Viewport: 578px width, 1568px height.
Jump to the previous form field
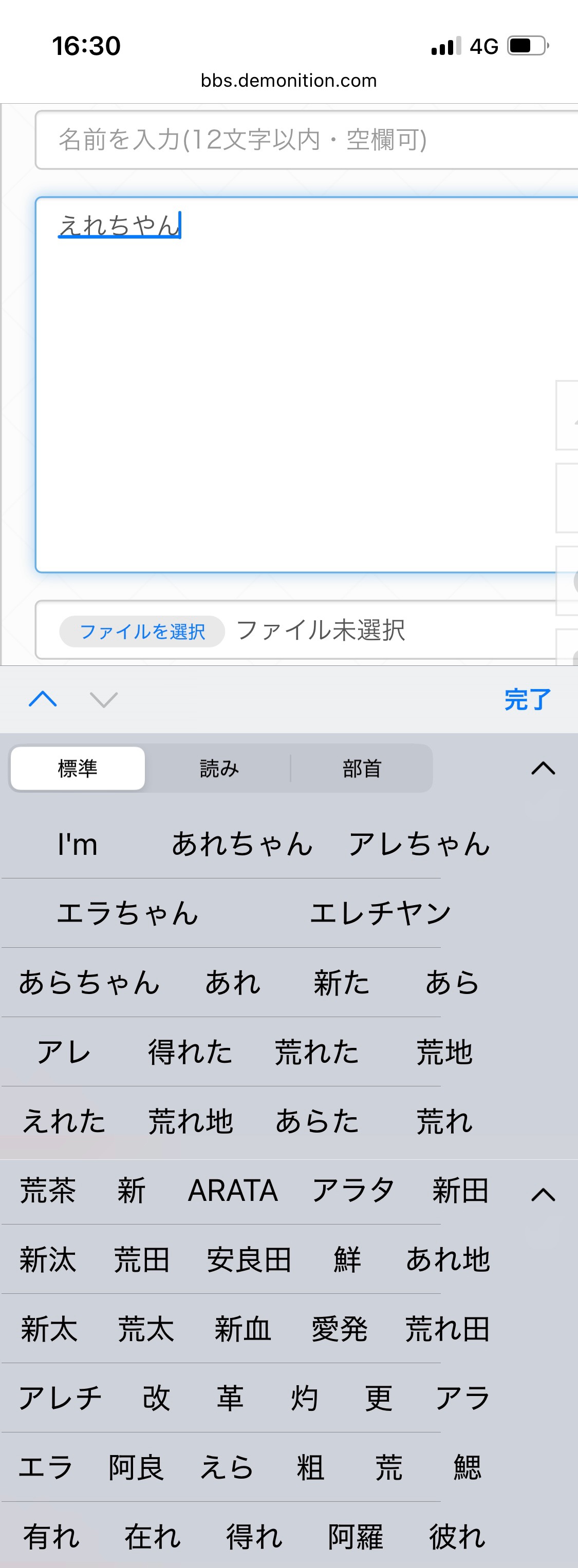(x=43, y=699)
